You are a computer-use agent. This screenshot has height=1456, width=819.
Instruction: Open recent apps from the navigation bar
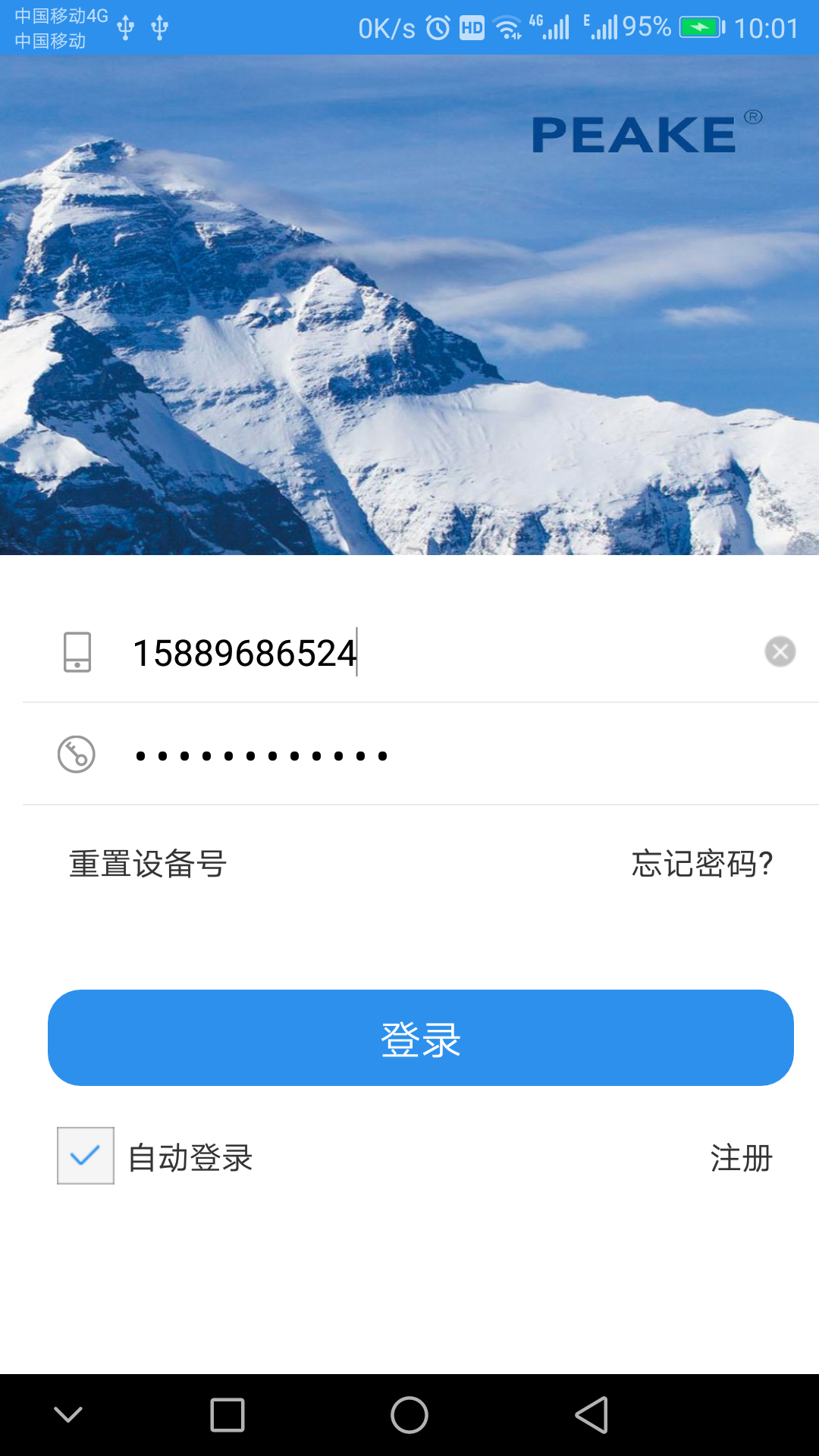coord(227,1415)
